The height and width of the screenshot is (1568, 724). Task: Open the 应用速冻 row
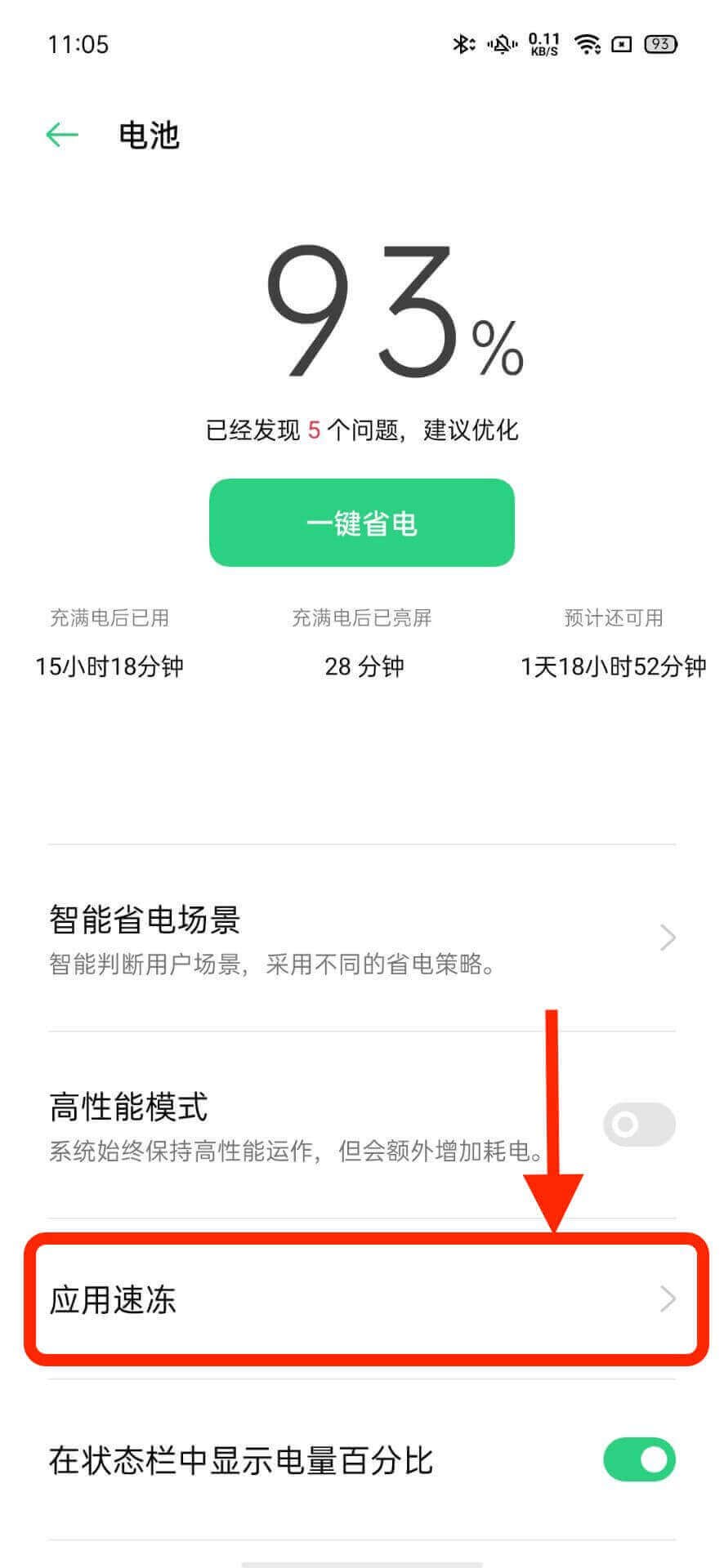point(361,1298)
